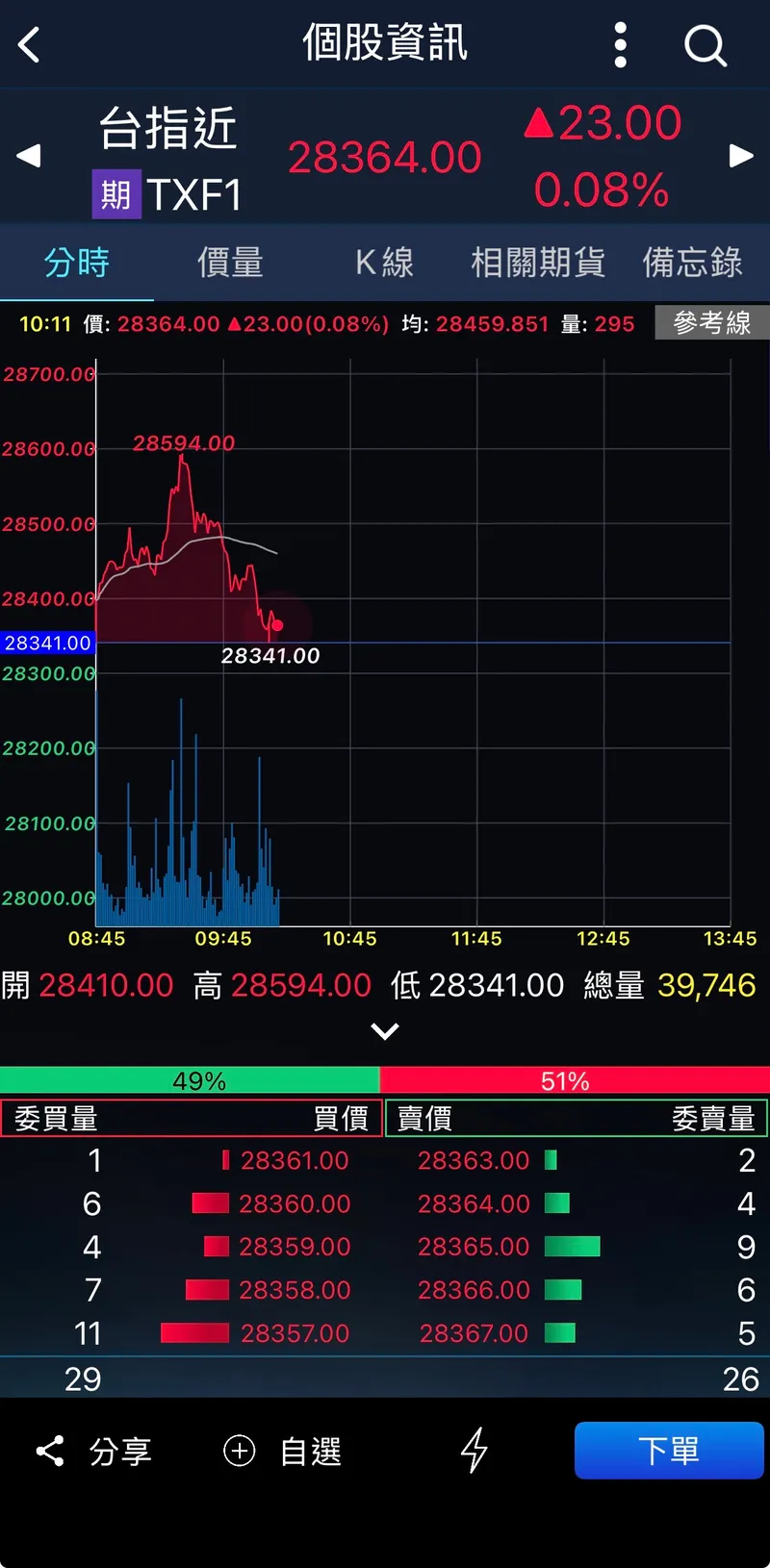The height and width of the screenshot is (1568, 770).
Task: Open the search icon
Action: coord(705,45)
